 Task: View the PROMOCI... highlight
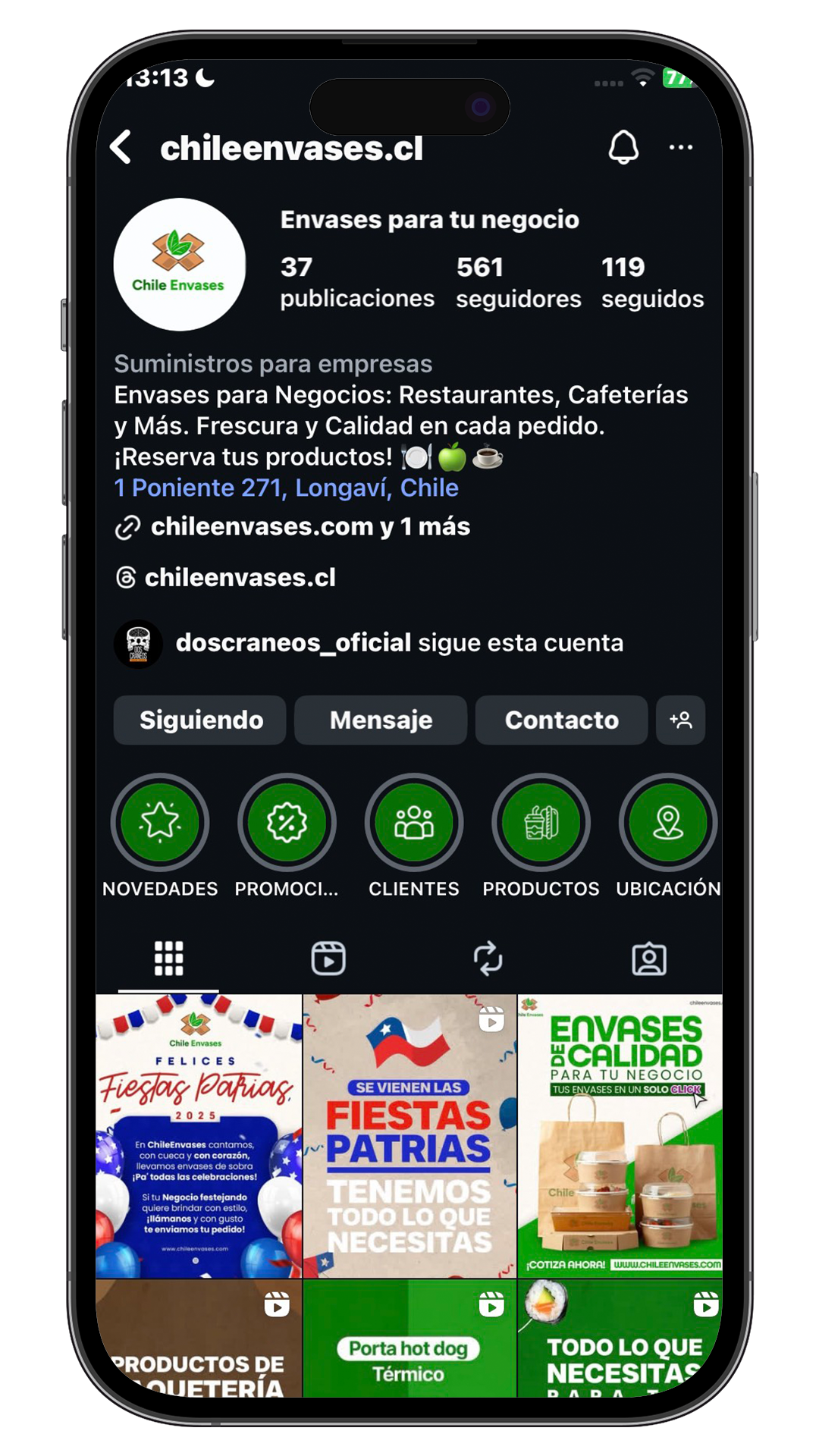tap(287, 822)
